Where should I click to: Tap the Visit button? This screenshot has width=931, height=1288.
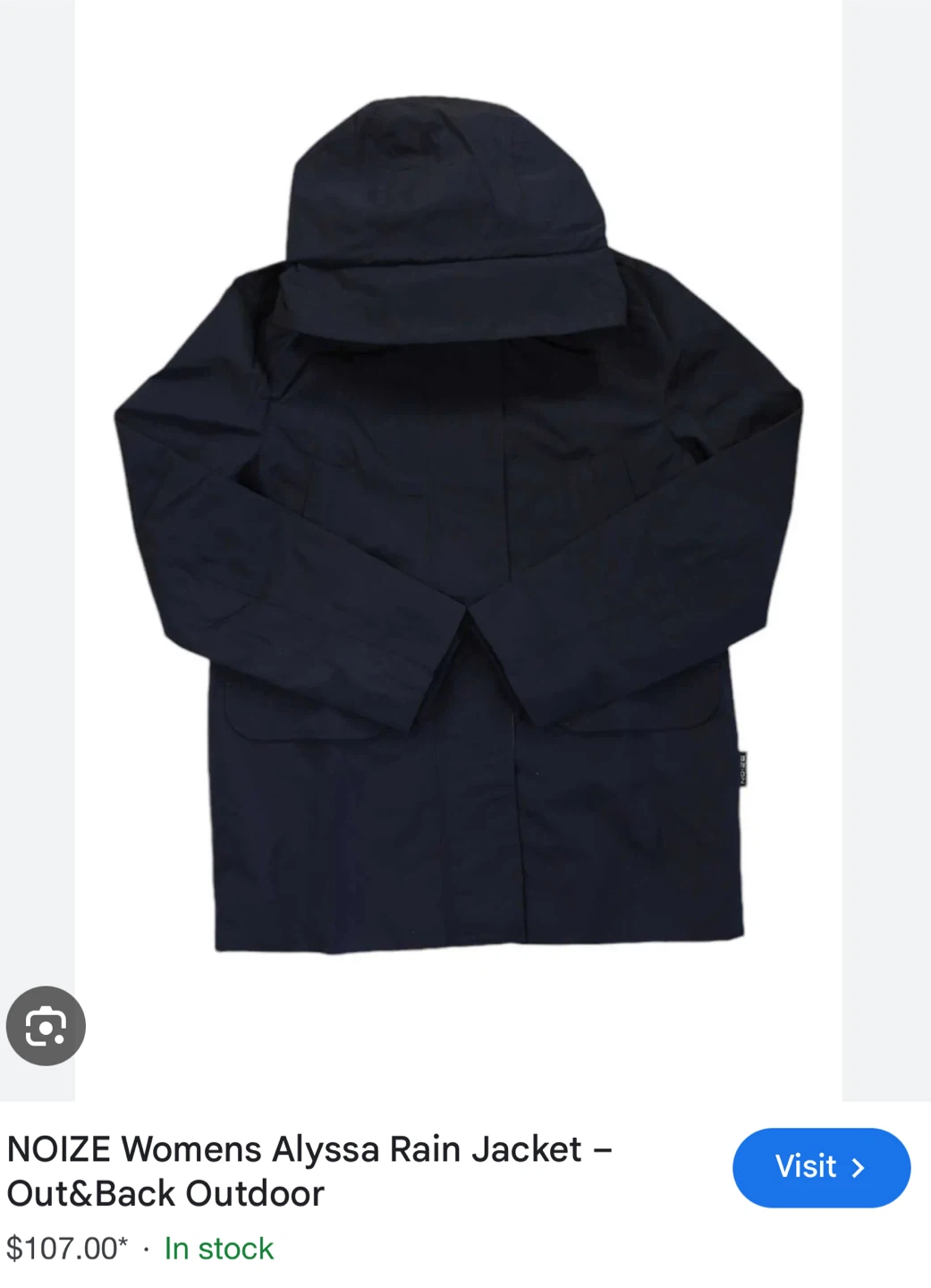821,1167
